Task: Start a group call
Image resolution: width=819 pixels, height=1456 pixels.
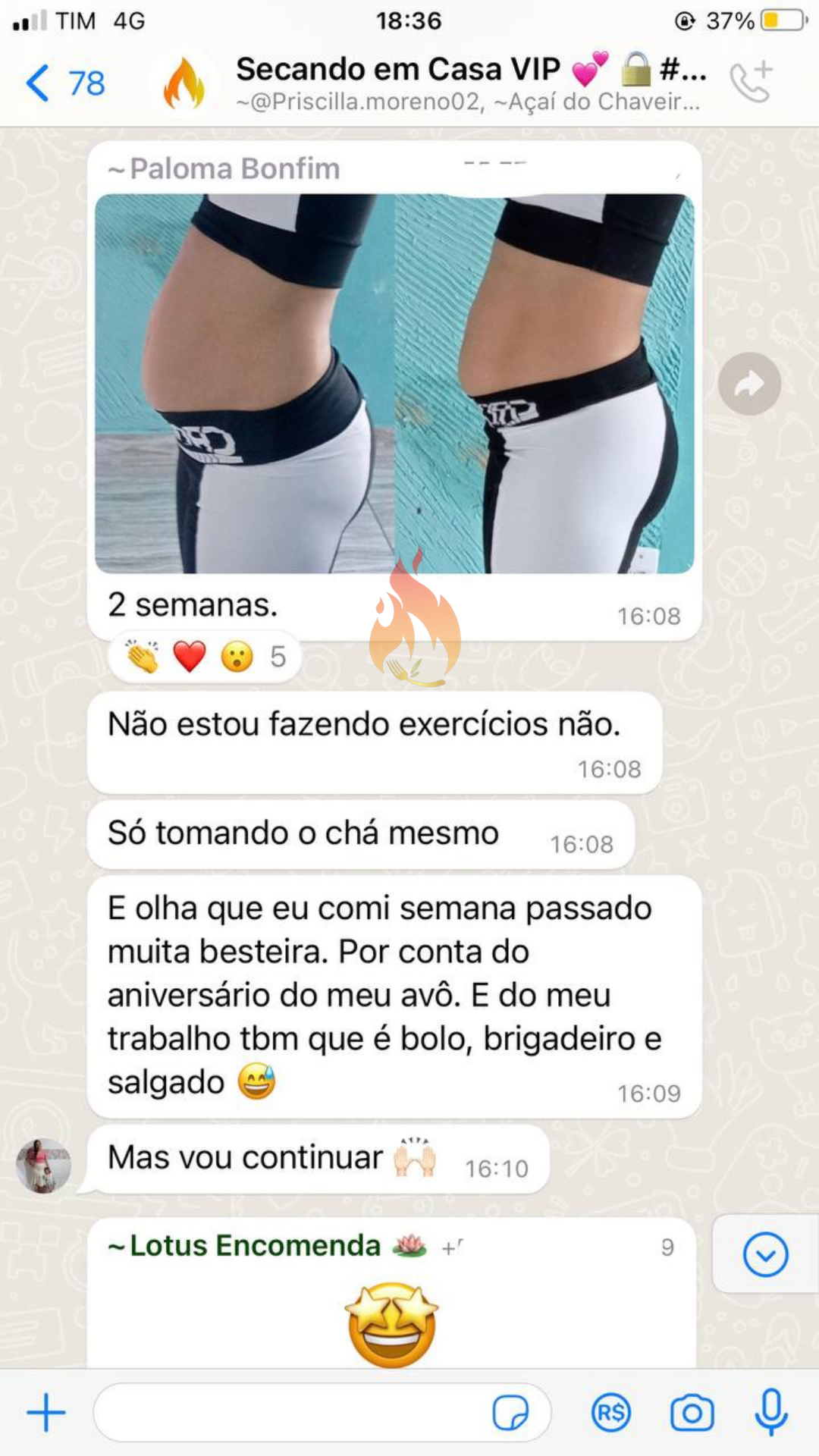Action: 751,82
